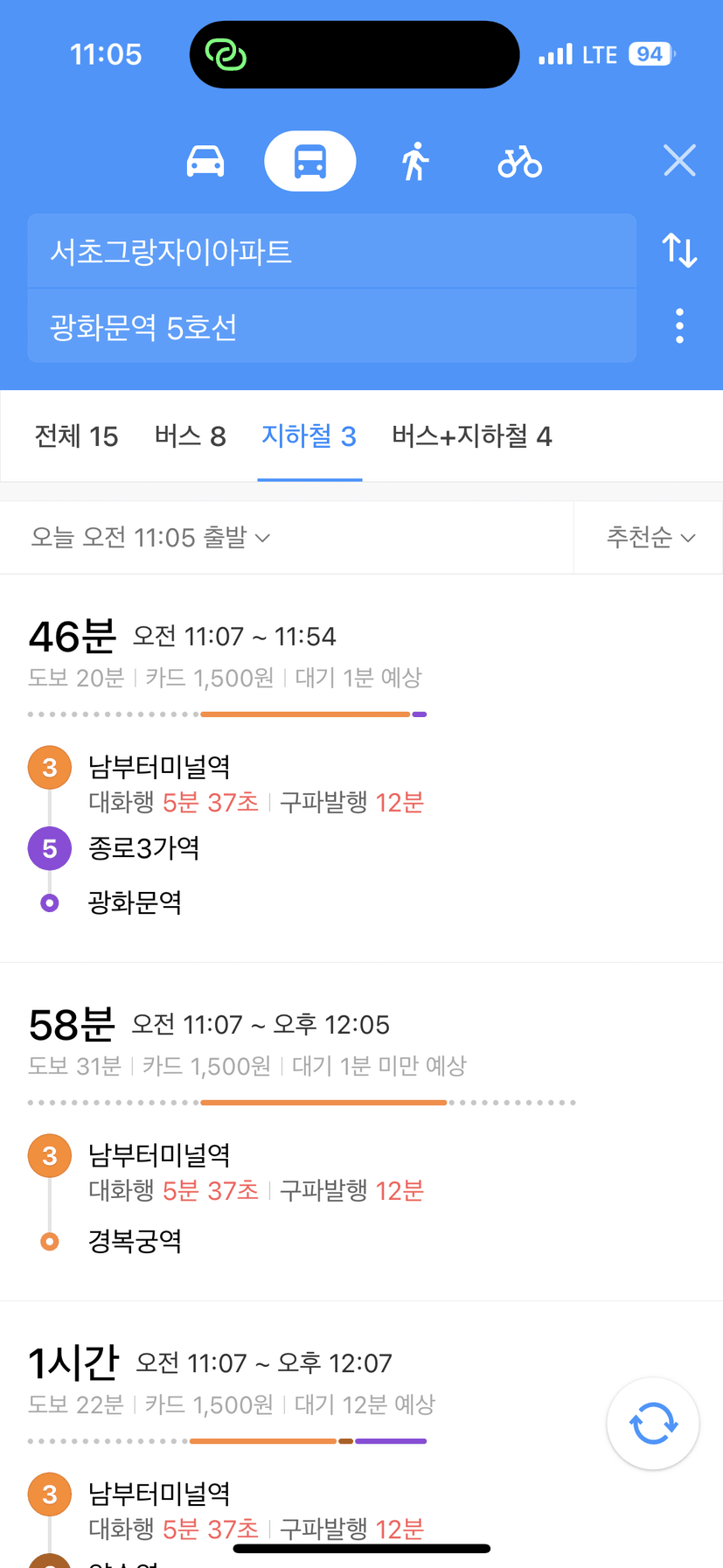Swap origin and destination
723x1568 pixels.
pos(679,250)
